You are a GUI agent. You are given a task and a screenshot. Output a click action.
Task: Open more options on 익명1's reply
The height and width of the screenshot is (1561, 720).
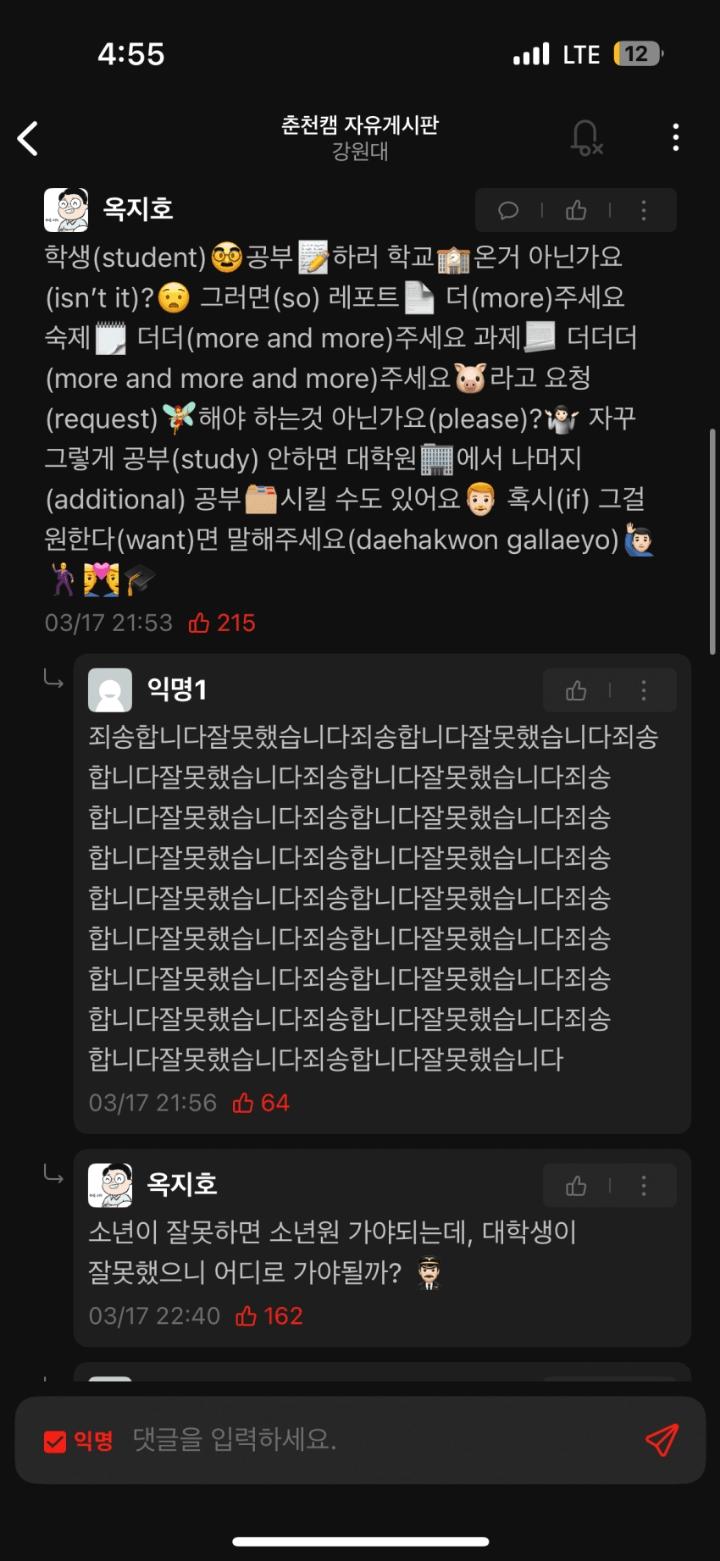pos(644,690)
